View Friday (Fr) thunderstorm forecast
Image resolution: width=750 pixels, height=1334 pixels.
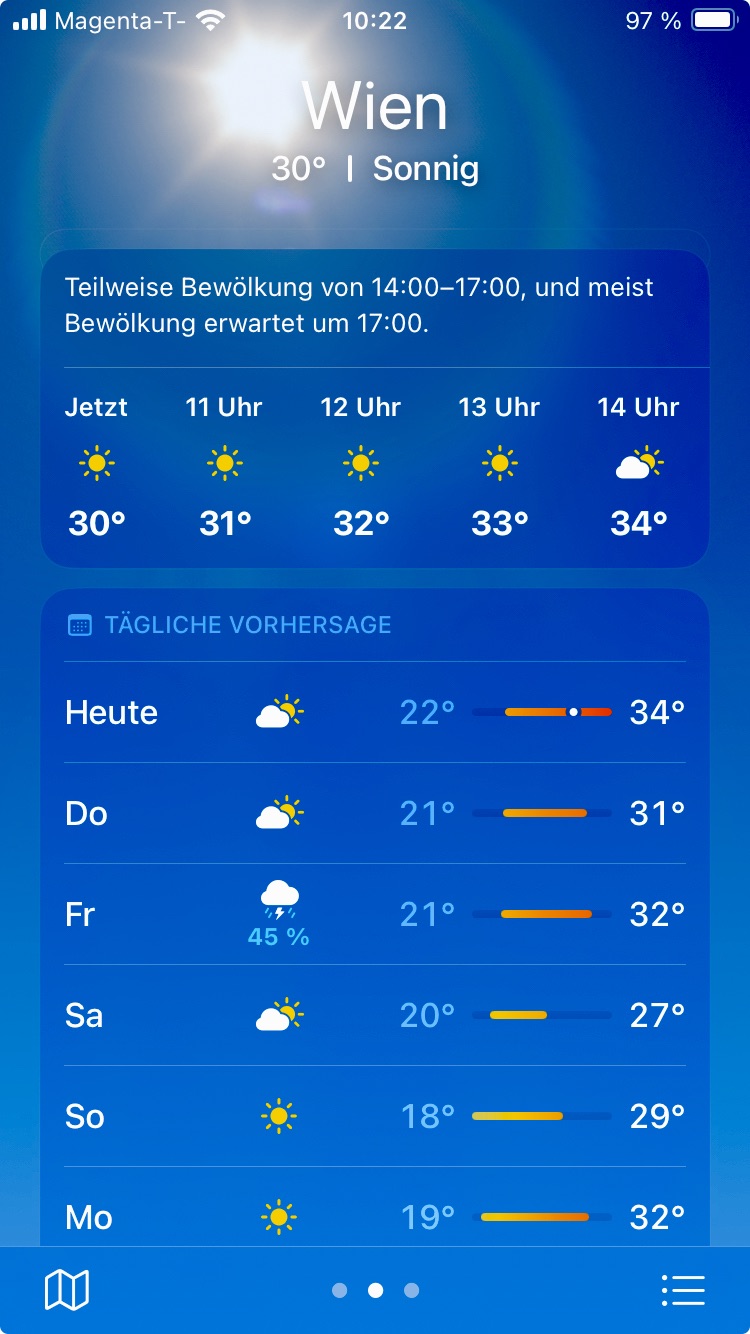coord(375,914)
